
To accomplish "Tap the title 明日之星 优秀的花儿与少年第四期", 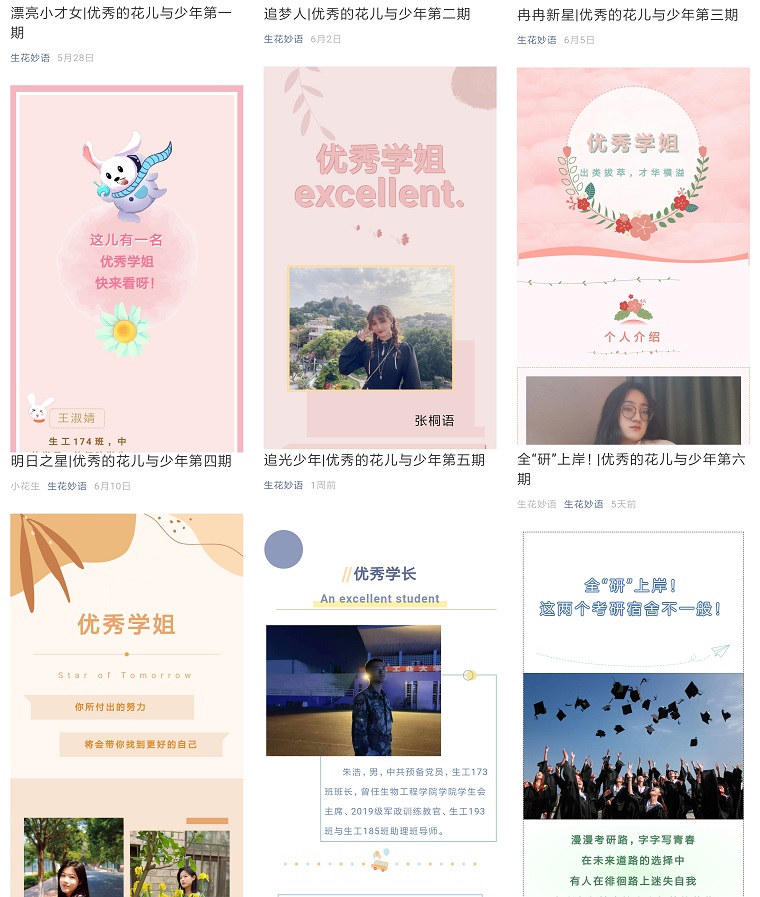I will click(x=121, y=461).
